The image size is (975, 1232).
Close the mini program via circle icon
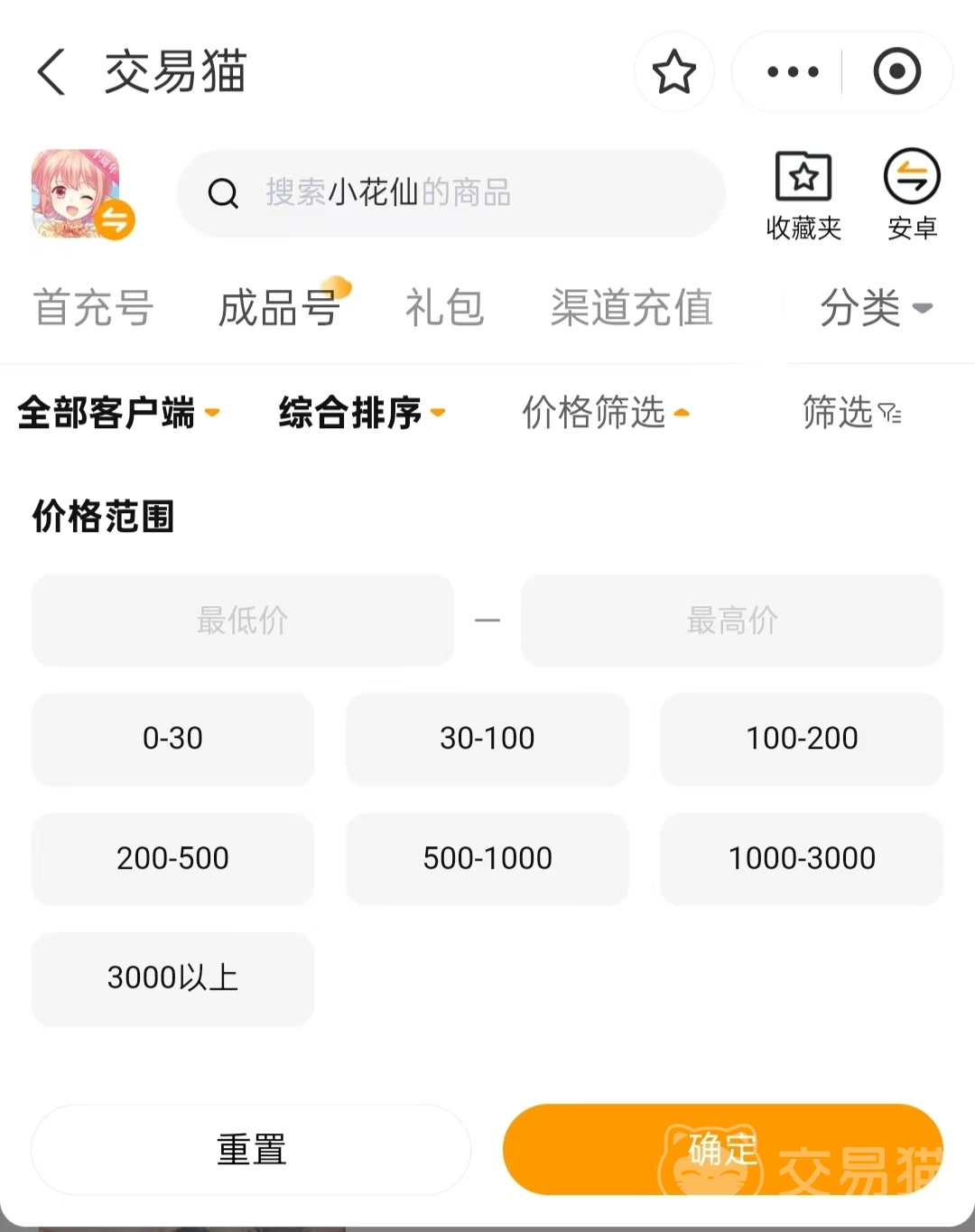tap(896, 72)
